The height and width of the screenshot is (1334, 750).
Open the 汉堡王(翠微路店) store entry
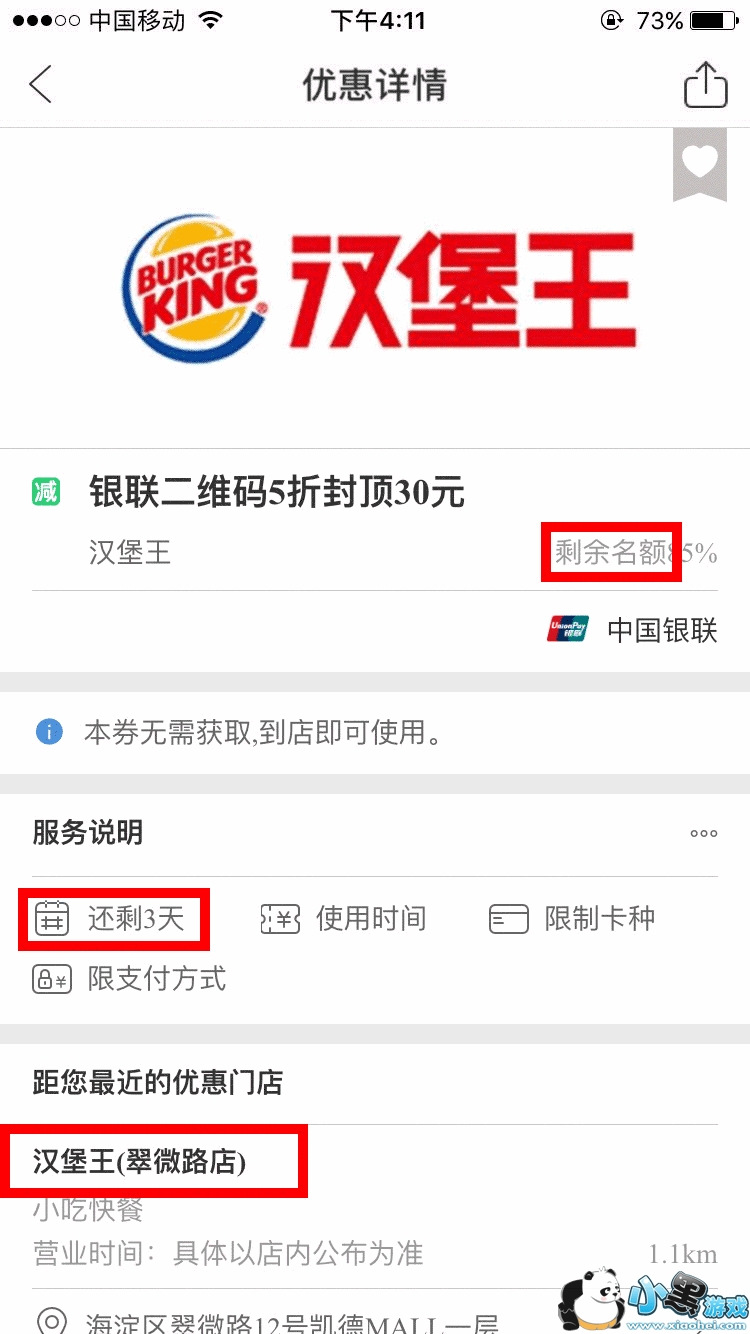(139, 1161)
